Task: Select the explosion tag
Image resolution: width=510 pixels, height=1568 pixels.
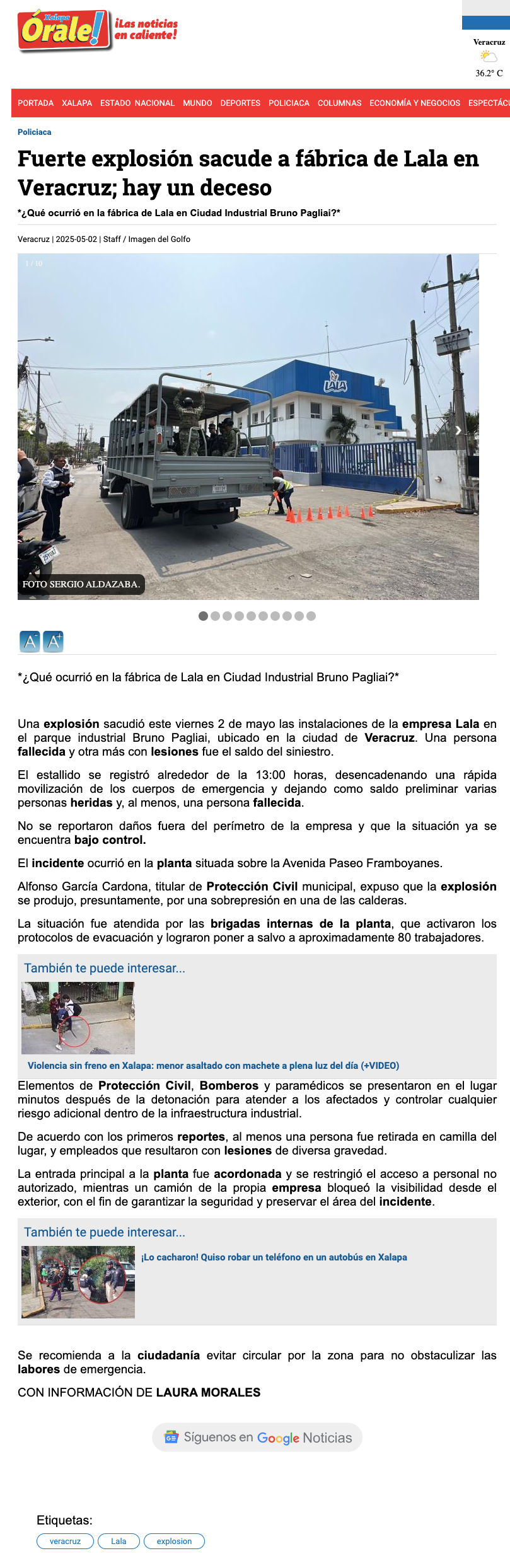Action: point(174,1541)
